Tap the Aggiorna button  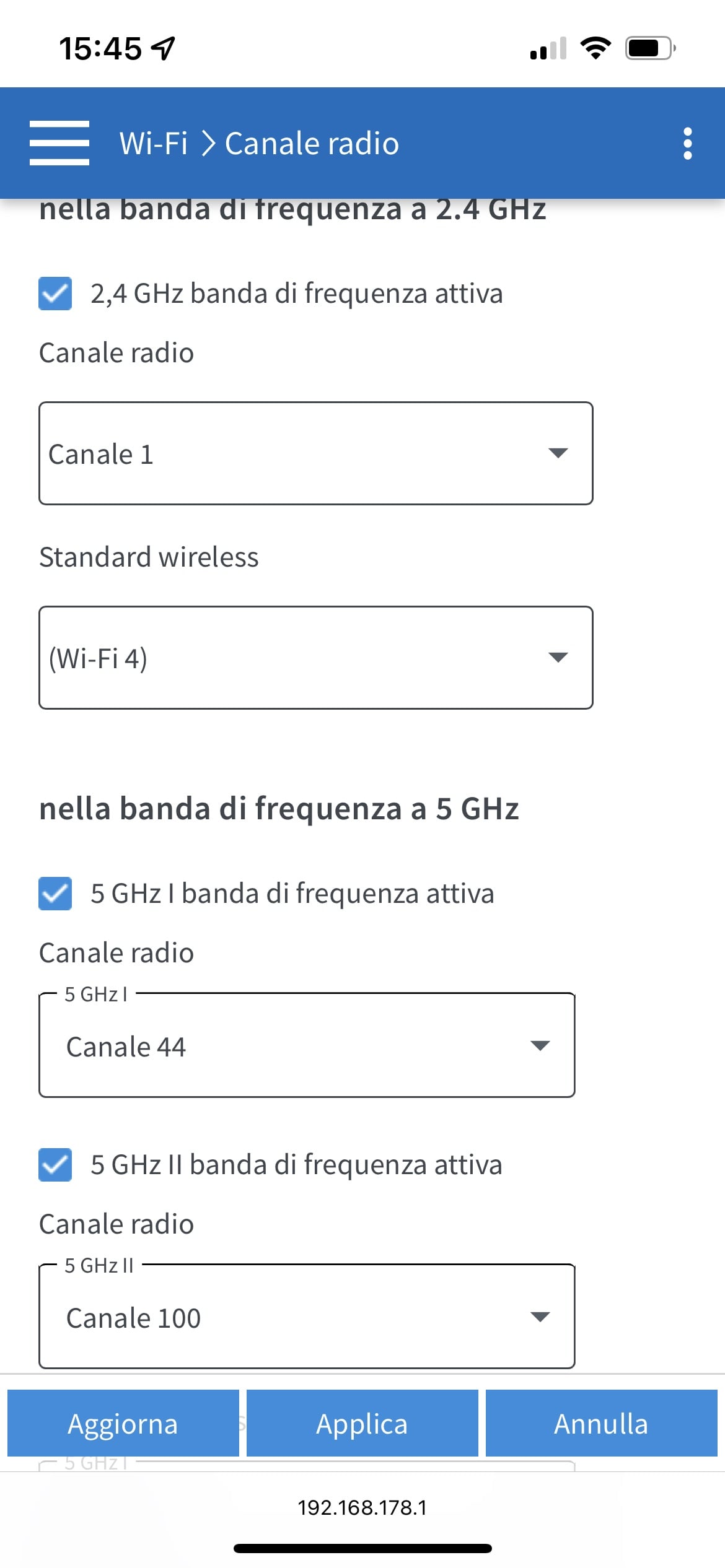123,1423
